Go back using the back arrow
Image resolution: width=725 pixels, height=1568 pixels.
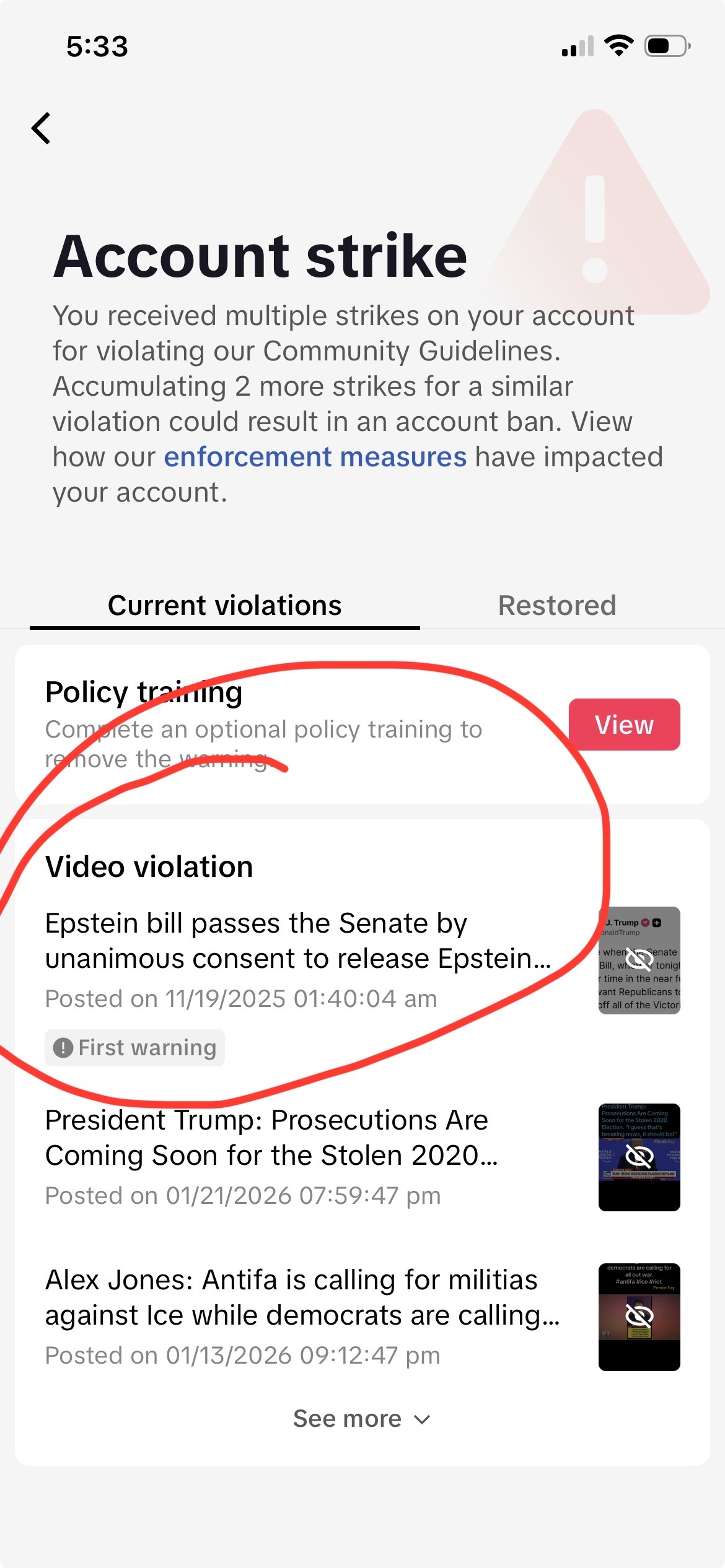coord(41,128)
